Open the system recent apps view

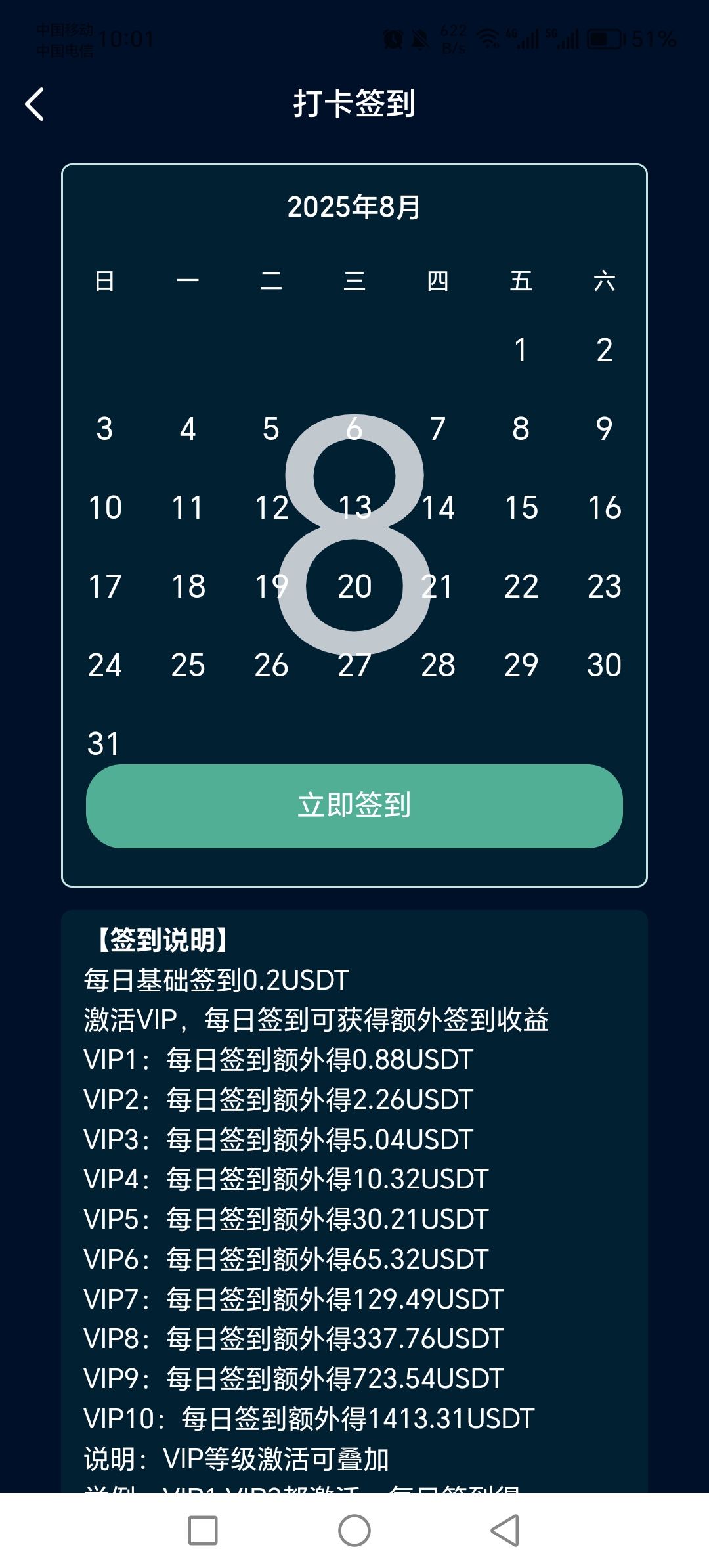[x=203, y=1531]
